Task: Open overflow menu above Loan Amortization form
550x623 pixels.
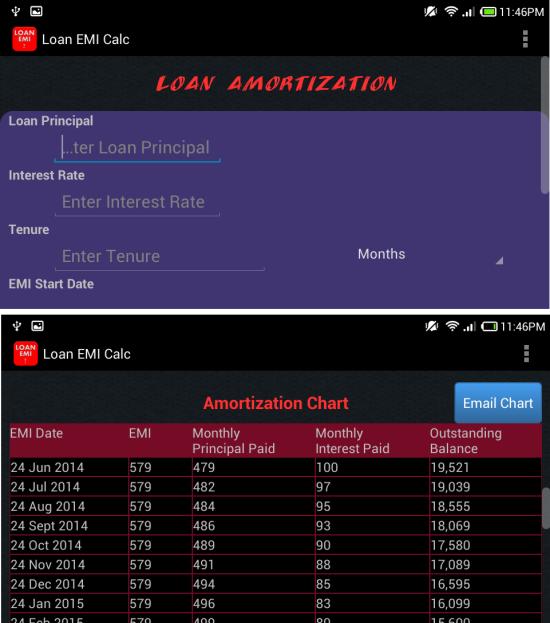Action: pos(525,39)
